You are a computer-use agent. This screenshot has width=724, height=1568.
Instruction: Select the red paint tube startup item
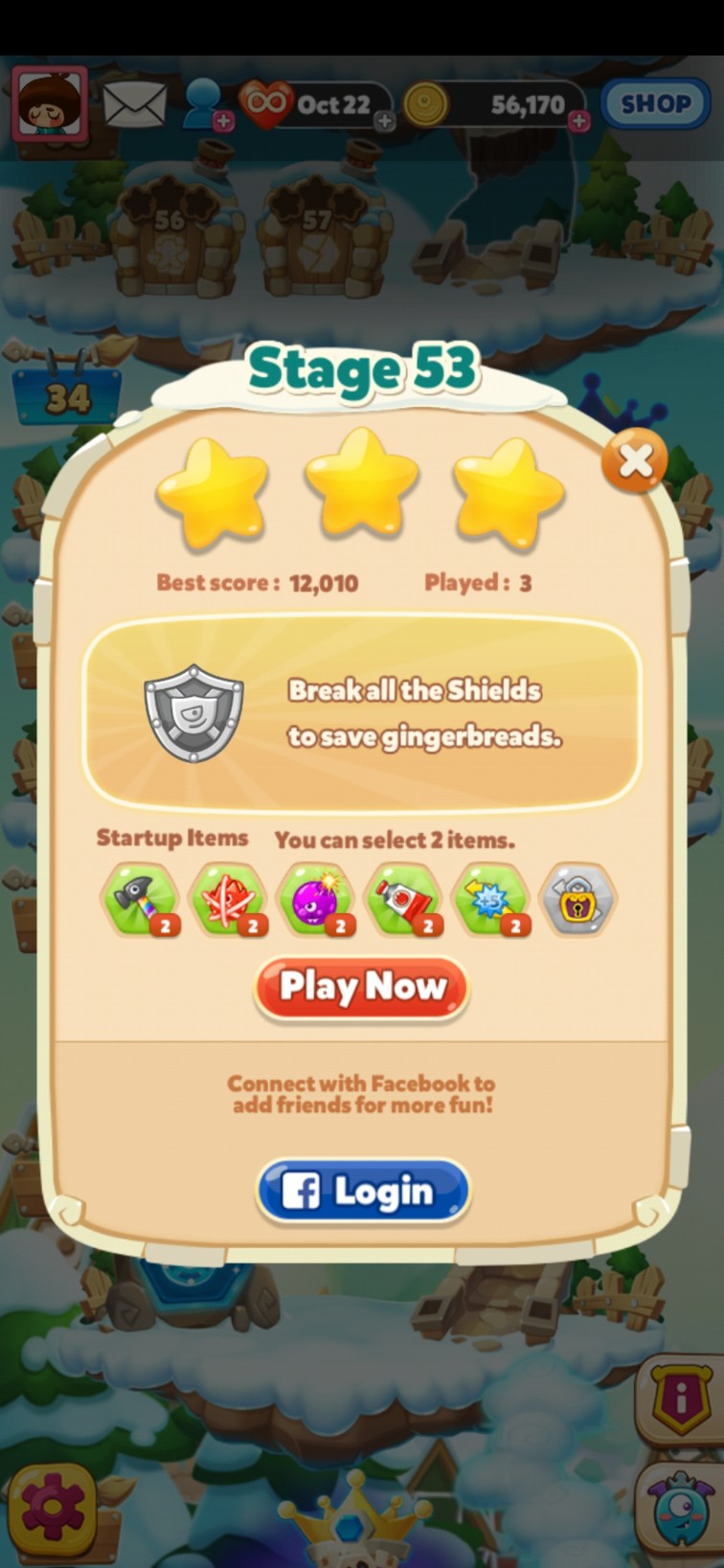pos(404,899)
